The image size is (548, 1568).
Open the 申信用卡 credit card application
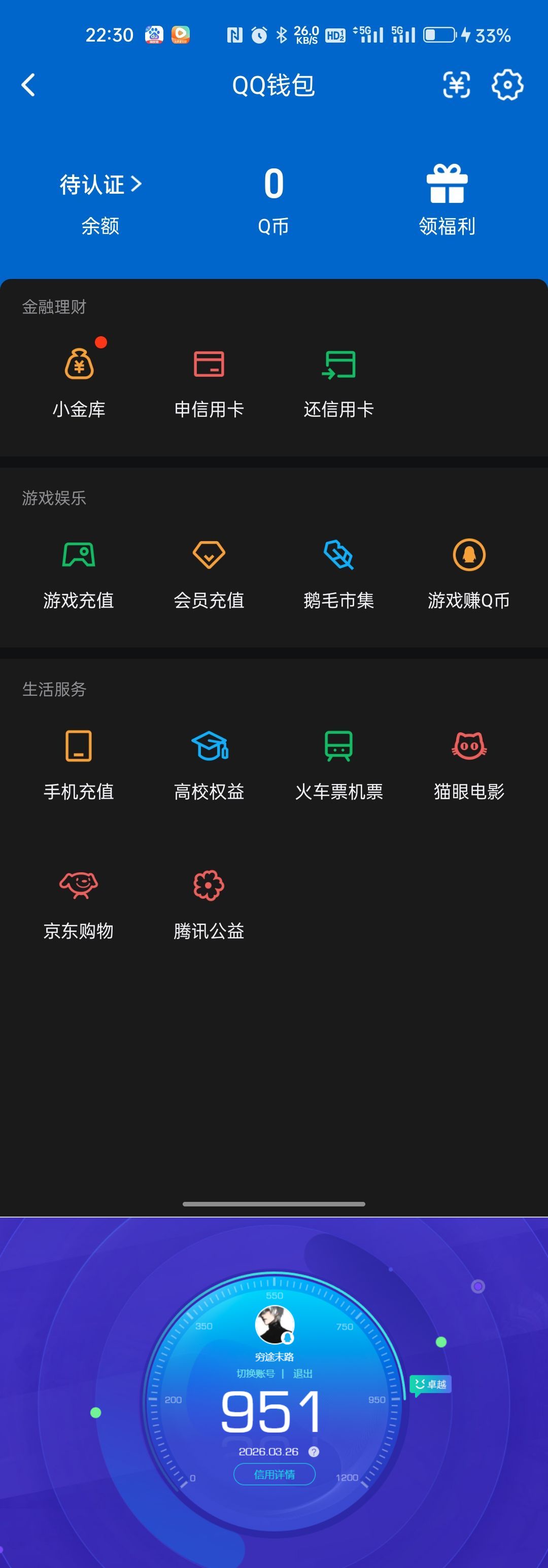210,377
